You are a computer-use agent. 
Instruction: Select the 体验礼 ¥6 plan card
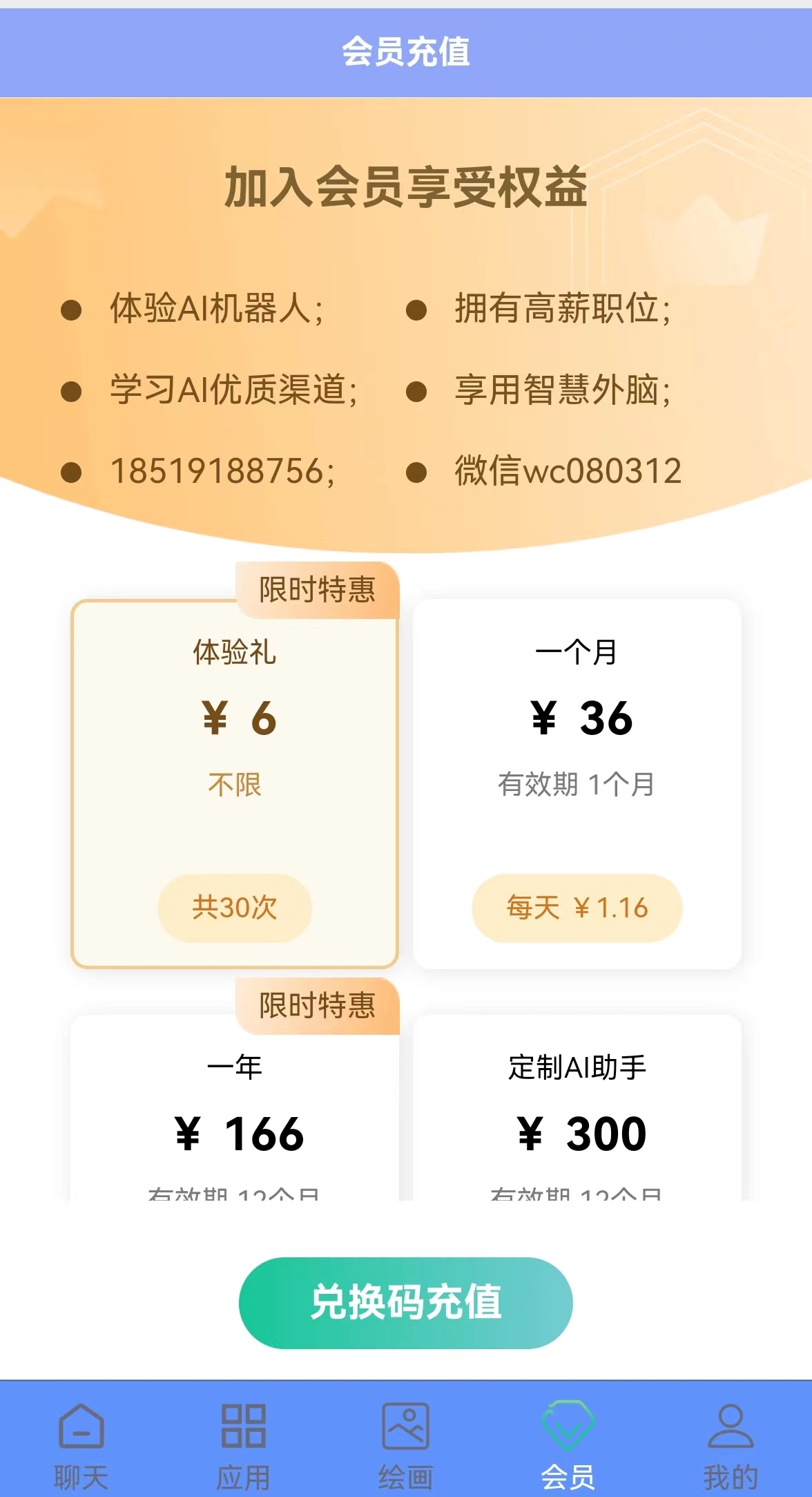(x=235, y=783)
